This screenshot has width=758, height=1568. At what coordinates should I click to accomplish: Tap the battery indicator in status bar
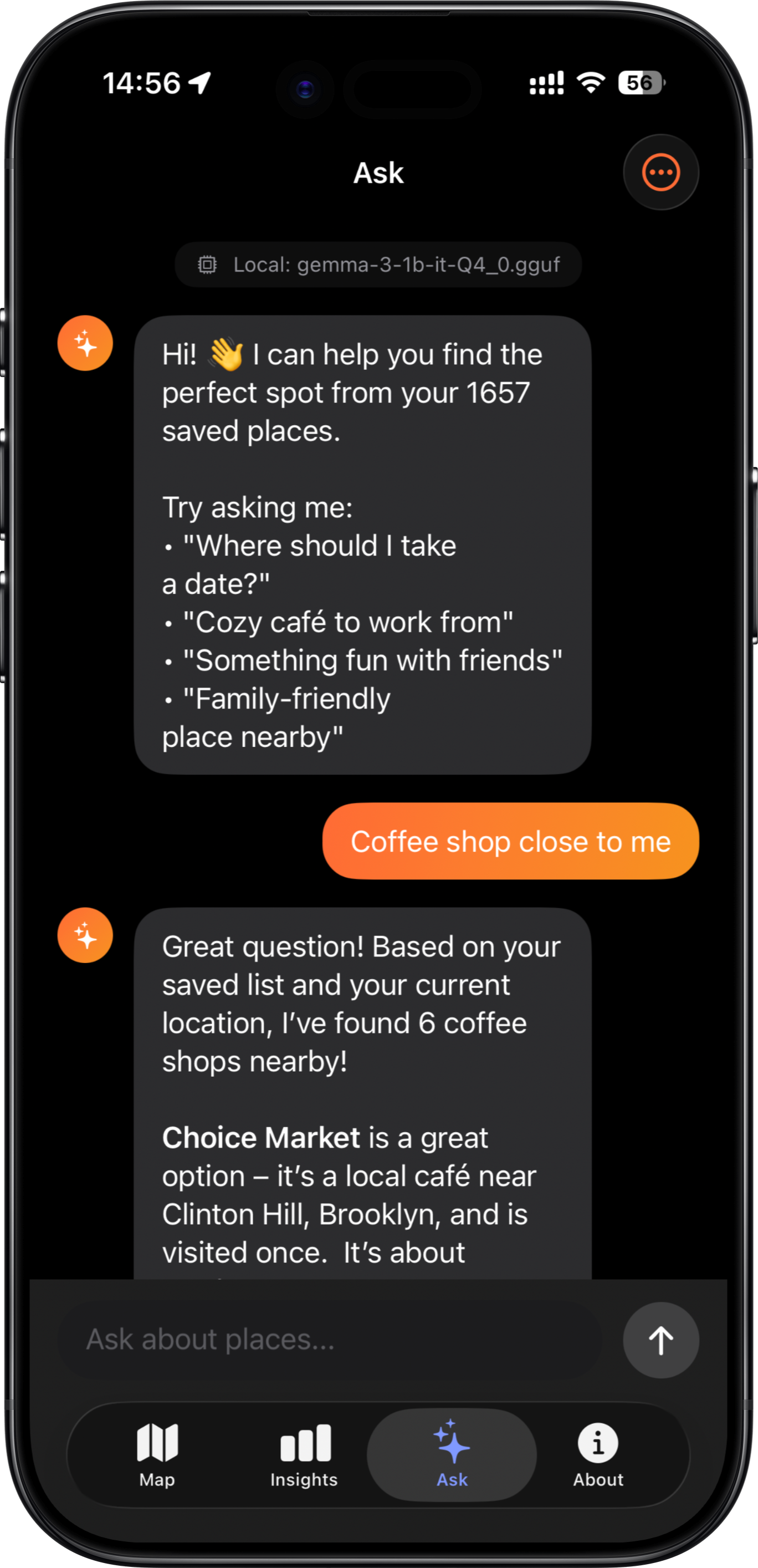click(x=642, y=83)
